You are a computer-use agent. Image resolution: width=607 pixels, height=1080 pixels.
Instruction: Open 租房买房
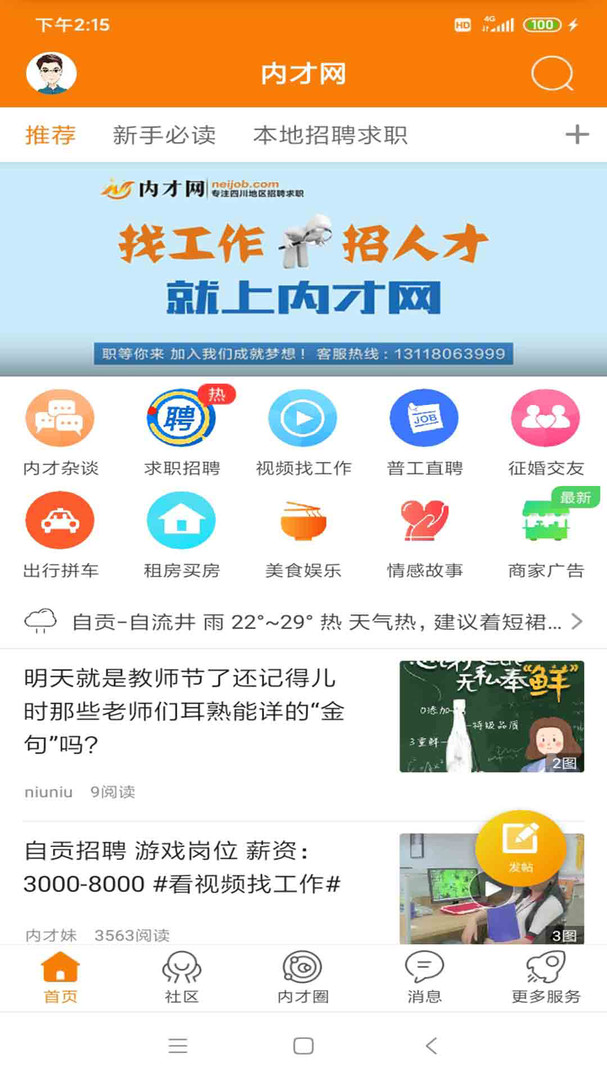pyautogui.click(x=182, y=536)
